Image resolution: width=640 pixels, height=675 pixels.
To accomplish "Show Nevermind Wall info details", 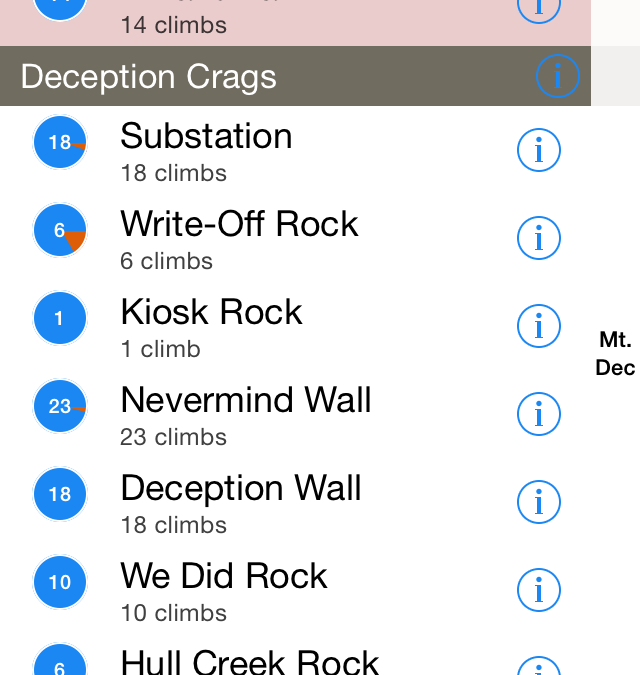I will 539,414.
